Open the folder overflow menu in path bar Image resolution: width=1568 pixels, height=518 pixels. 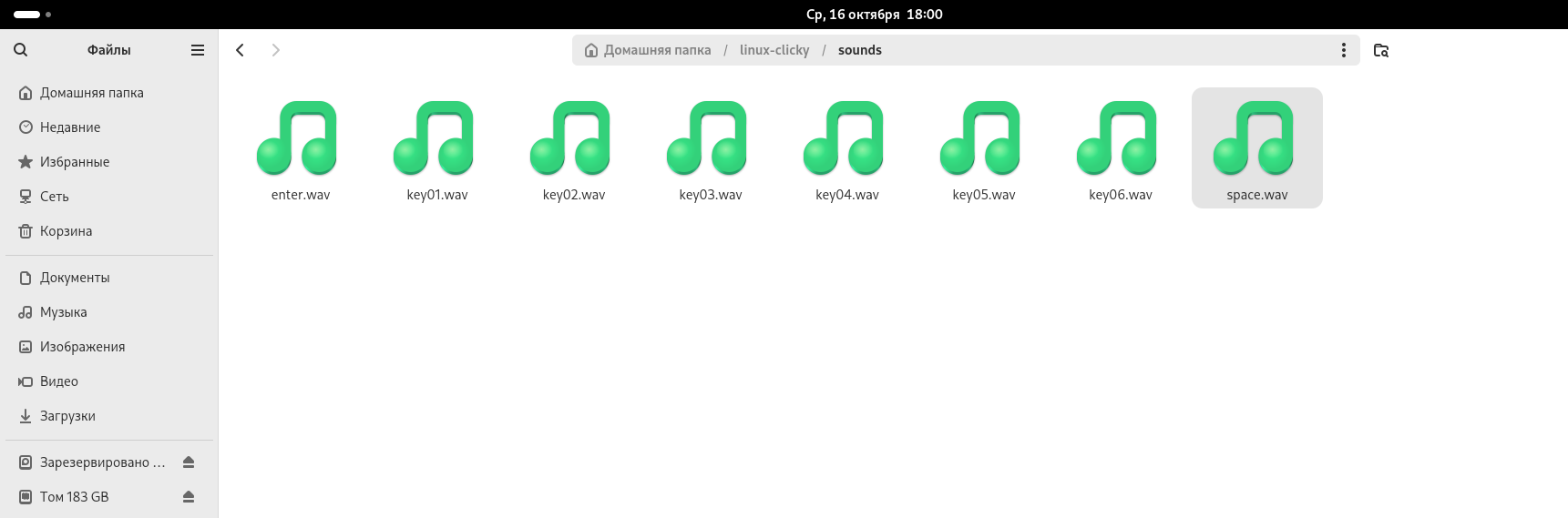coord(1343,50)
